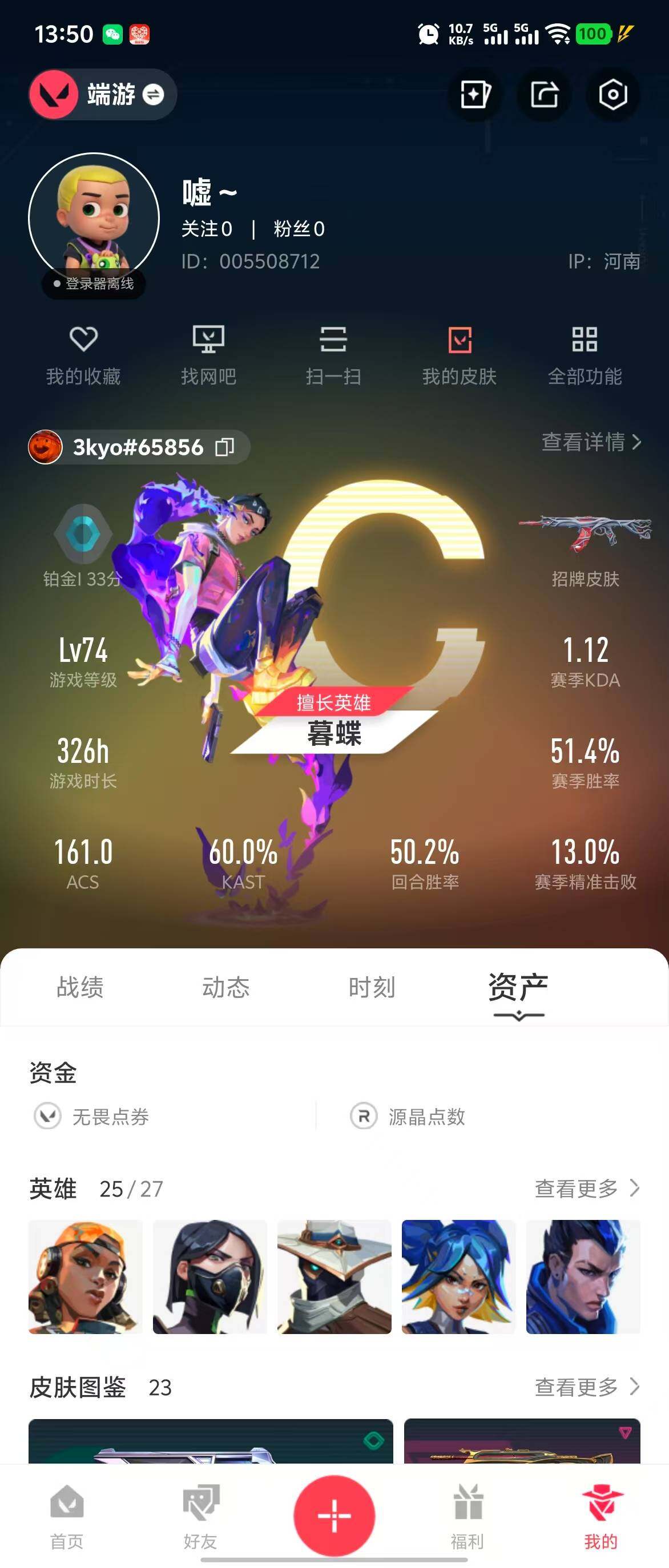669x1568 pixels.
Task: Switch to the 动态 tab
Action: point(226,987)
